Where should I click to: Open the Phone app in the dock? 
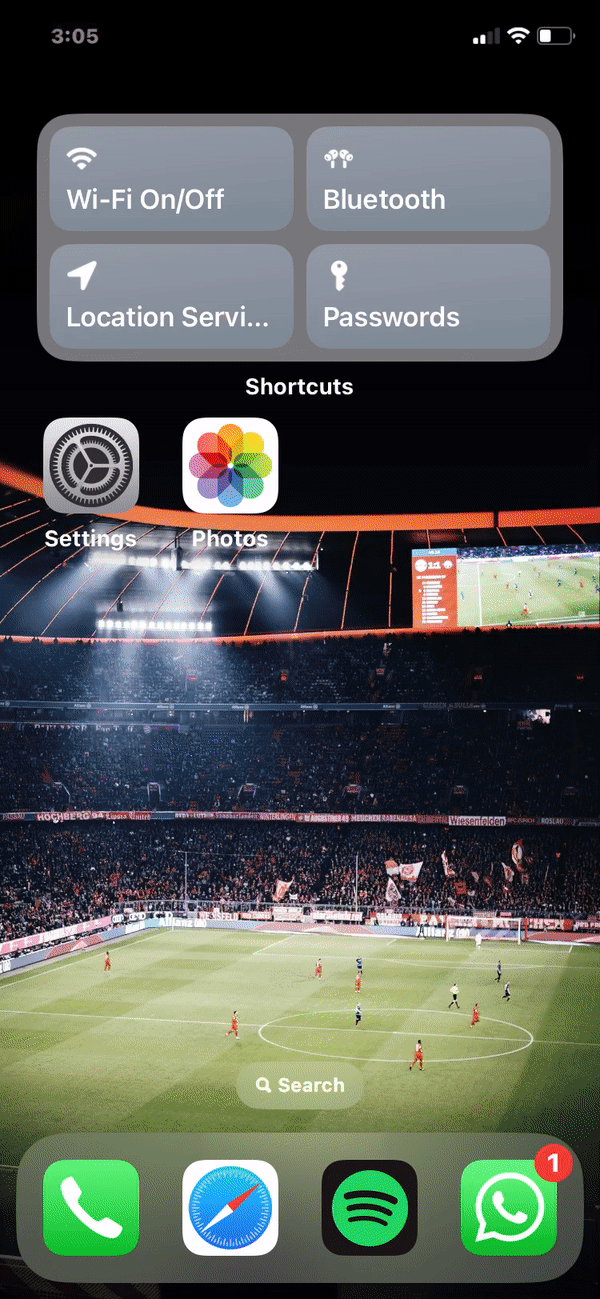click(x=91, y=1207)
